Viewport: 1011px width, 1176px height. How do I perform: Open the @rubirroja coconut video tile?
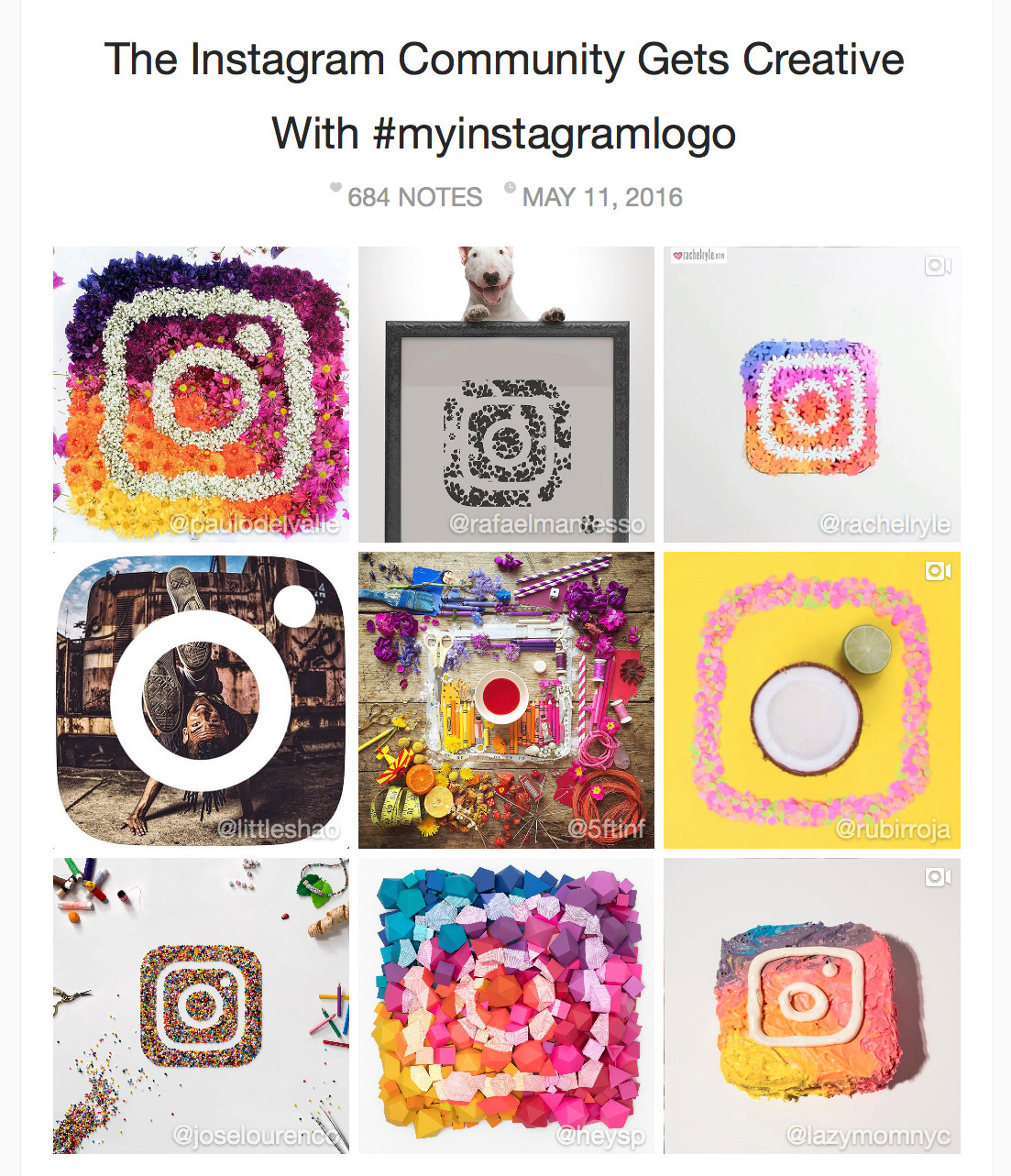pyautogui.click(x=811, y=699)
